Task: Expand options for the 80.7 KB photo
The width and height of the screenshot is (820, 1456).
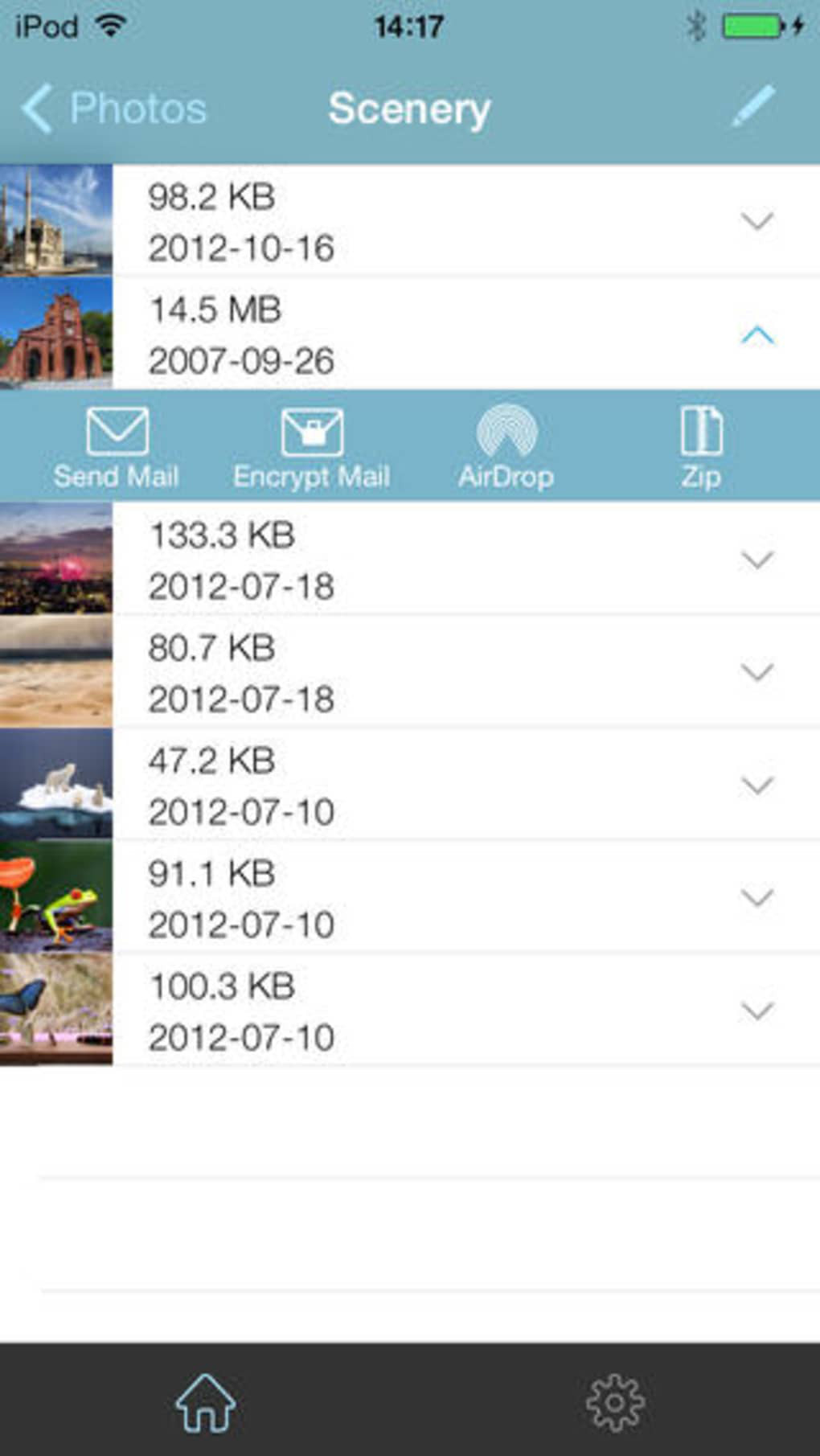Action: [x=756, y=672]
